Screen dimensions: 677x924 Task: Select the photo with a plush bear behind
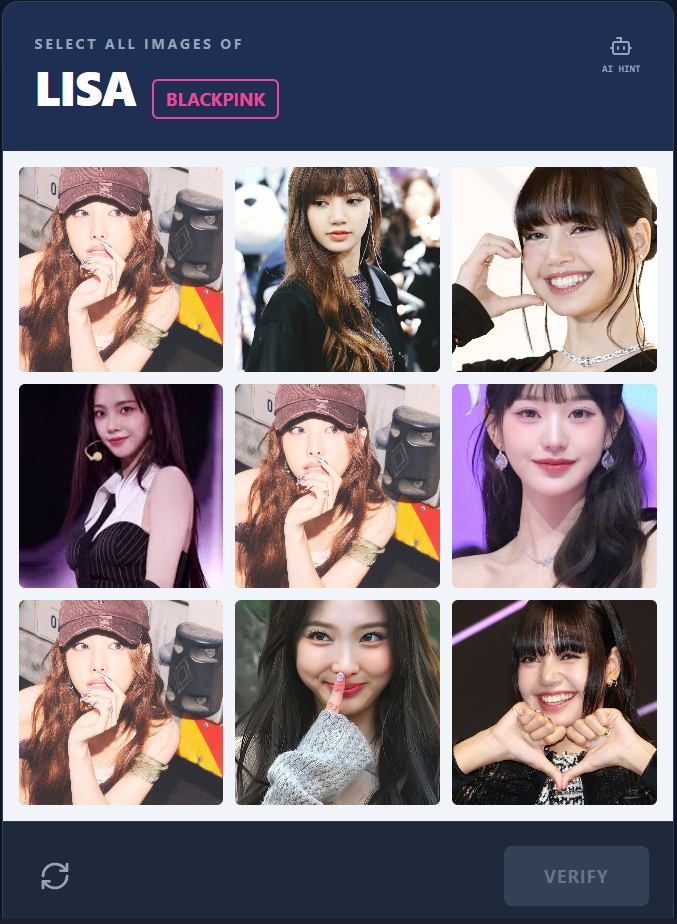point(337,269)
